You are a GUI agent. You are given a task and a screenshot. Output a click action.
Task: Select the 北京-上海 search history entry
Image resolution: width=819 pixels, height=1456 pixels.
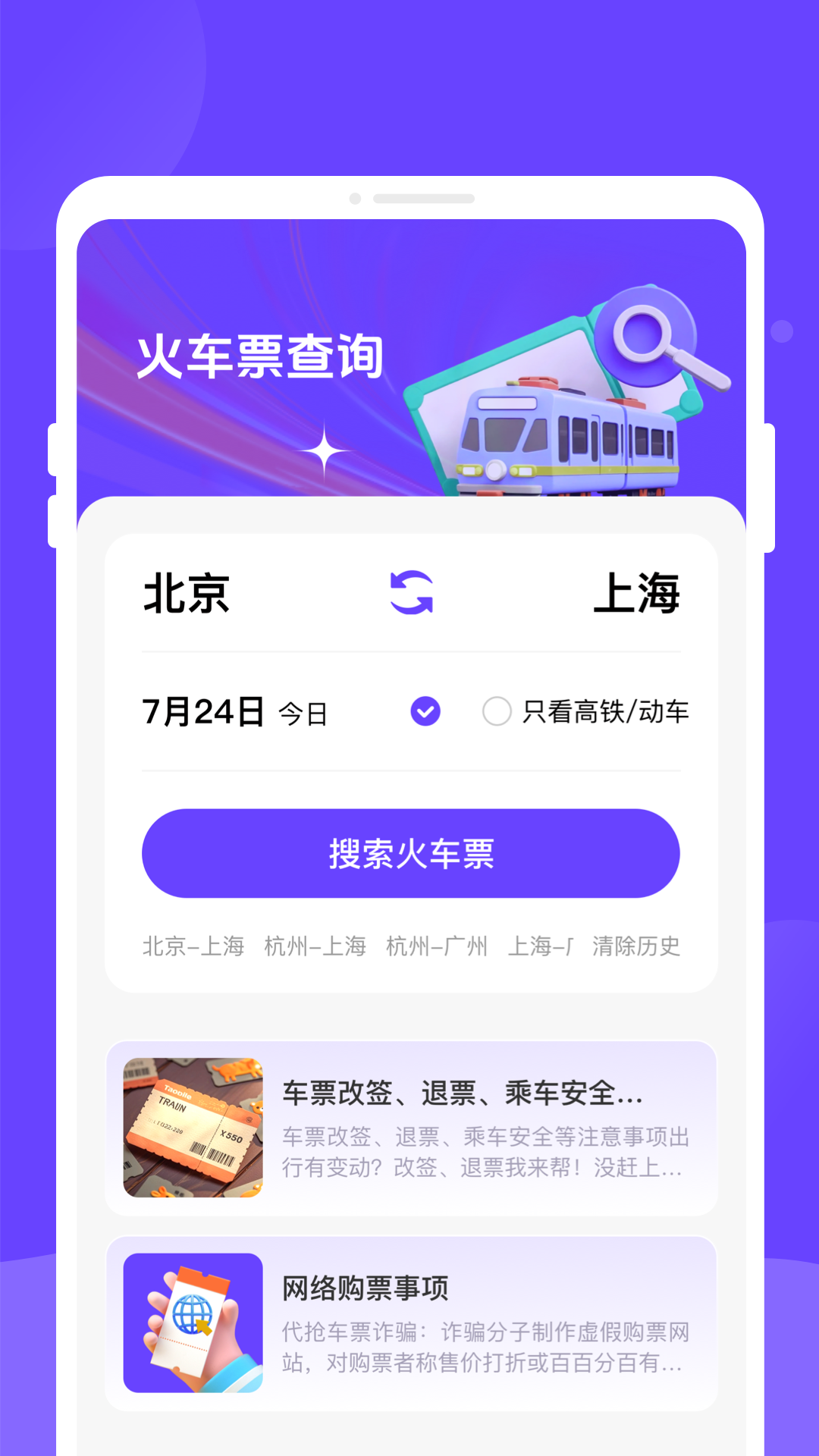click(192, 946)
